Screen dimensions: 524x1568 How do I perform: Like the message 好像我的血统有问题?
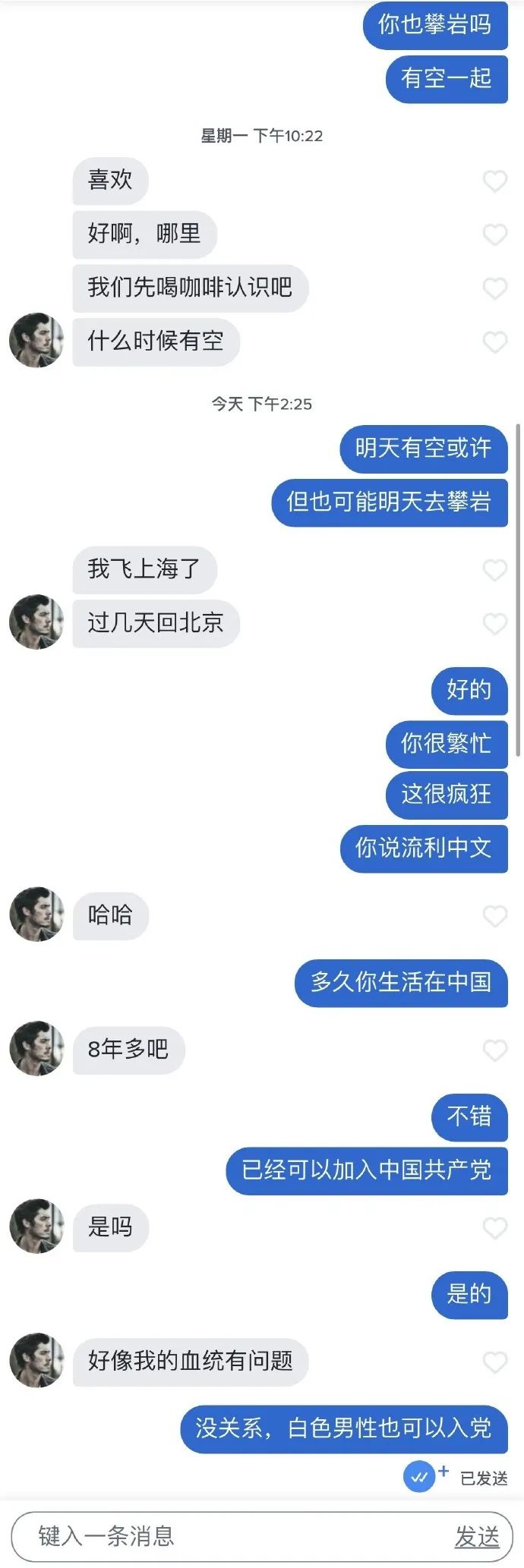click(494, 1362)
